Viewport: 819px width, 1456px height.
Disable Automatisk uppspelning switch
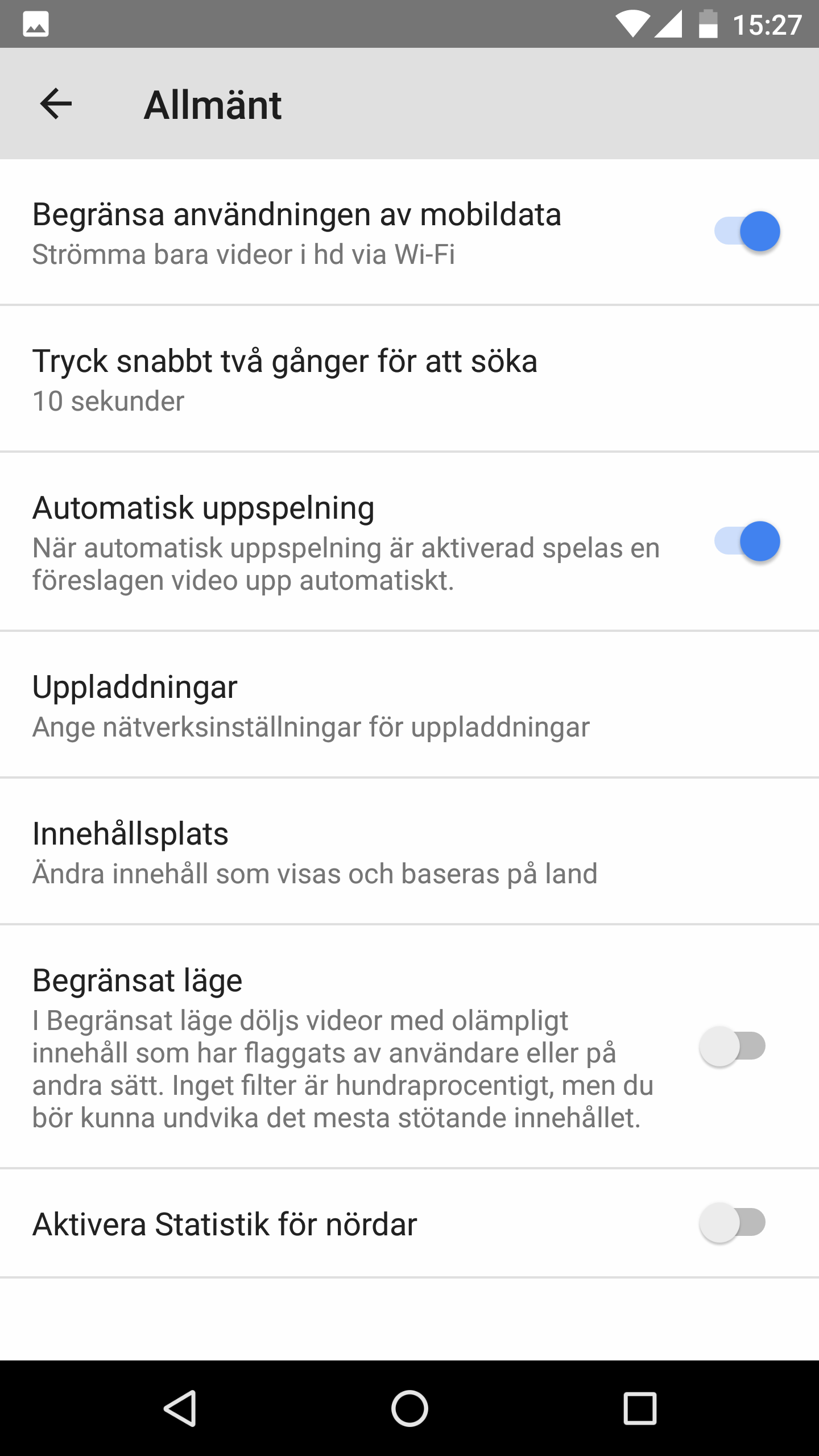[x=747, y=541]
